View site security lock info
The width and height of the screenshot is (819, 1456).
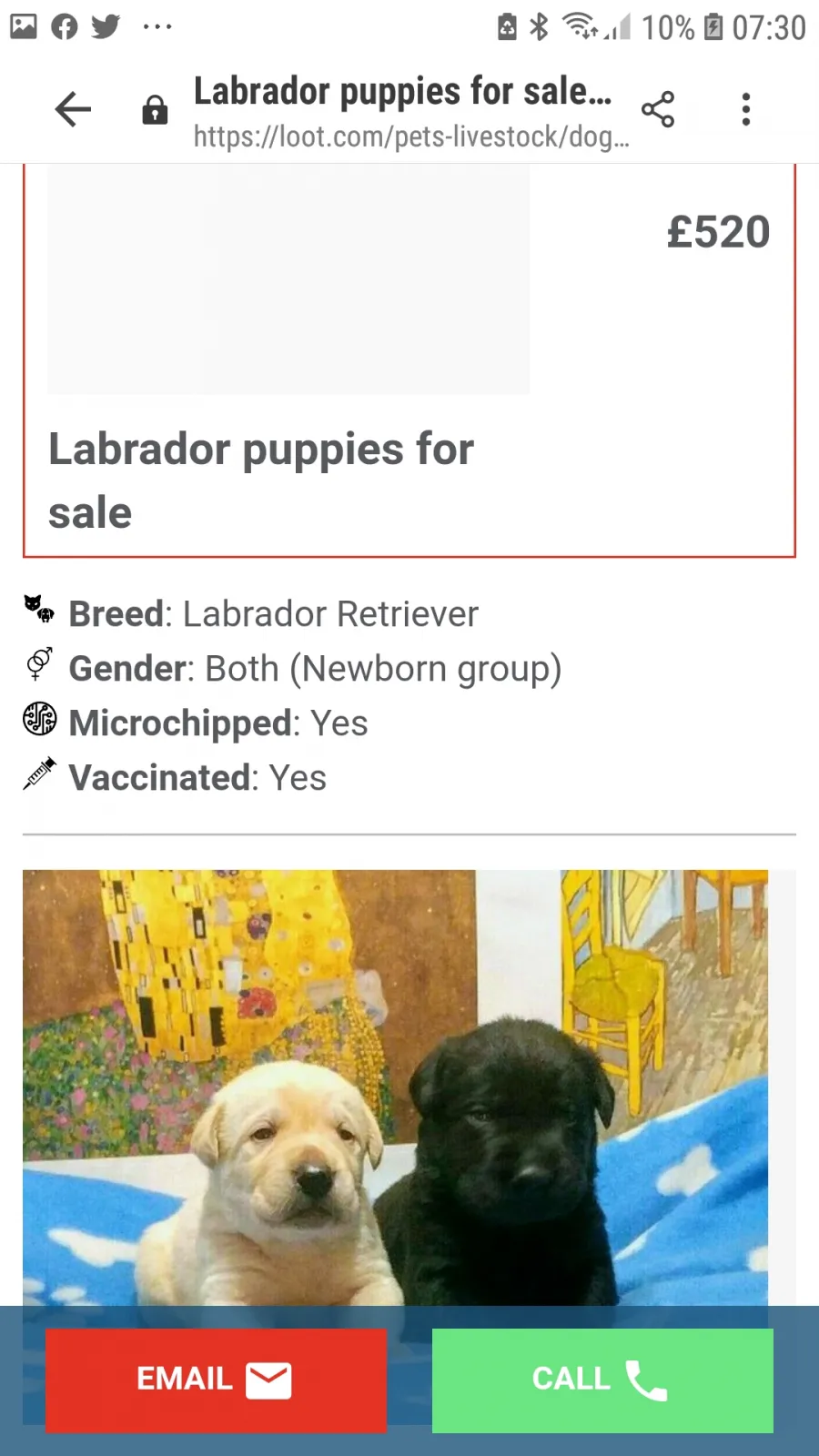point(155,110)
